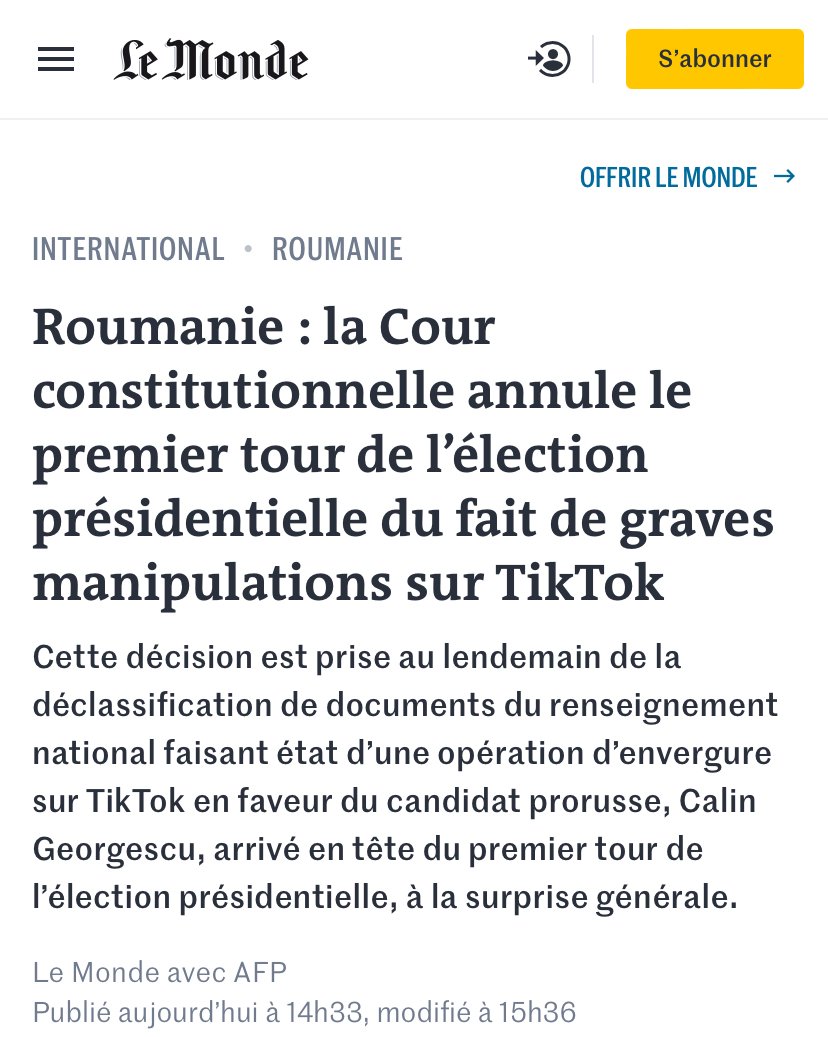Open the hamburger navigation menu

pyautogui.click(x=56, y=60)
